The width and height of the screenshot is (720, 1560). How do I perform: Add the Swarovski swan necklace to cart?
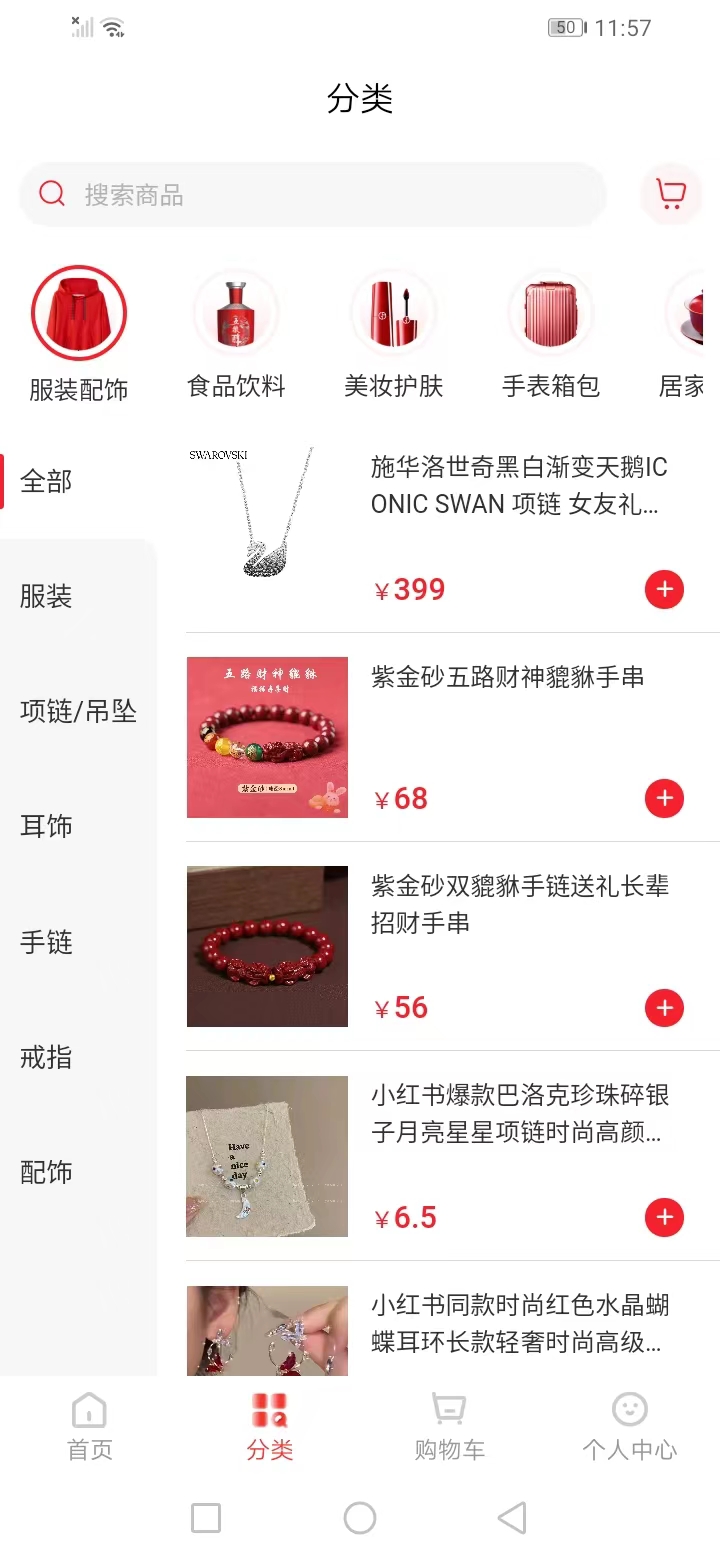tap(664, 589)
